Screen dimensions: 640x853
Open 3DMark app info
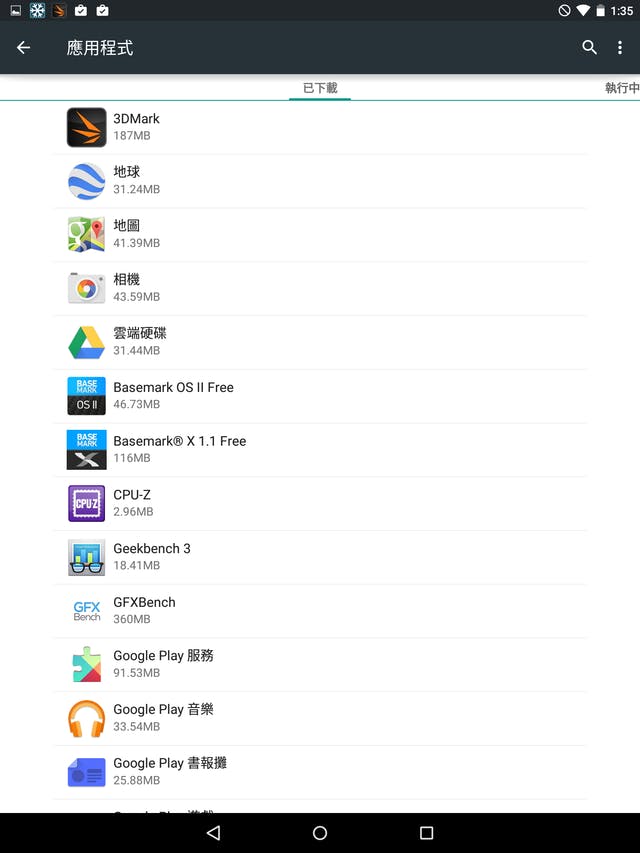click(320, 127)
